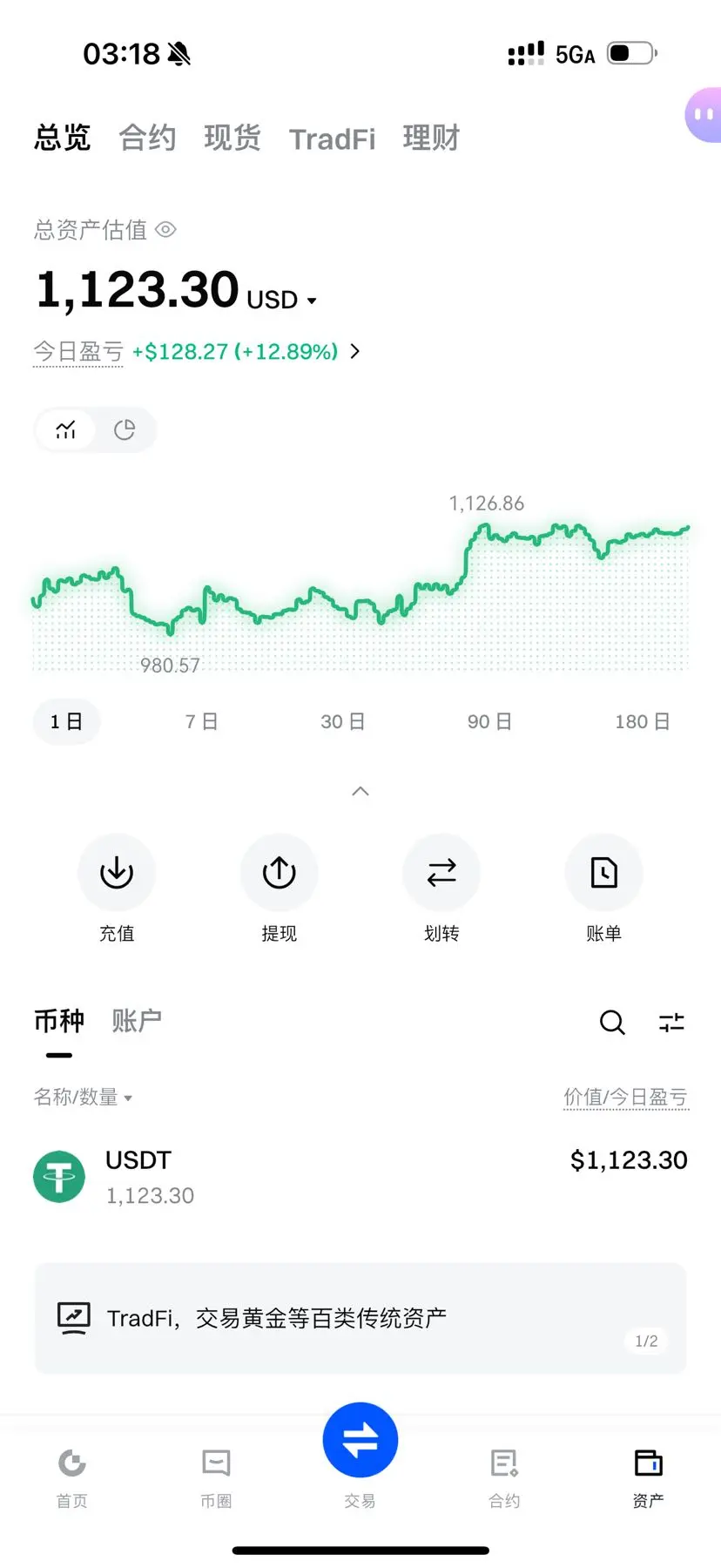Open the TradFi top tab
This screenshot has height=1568, width=721.
332,139
